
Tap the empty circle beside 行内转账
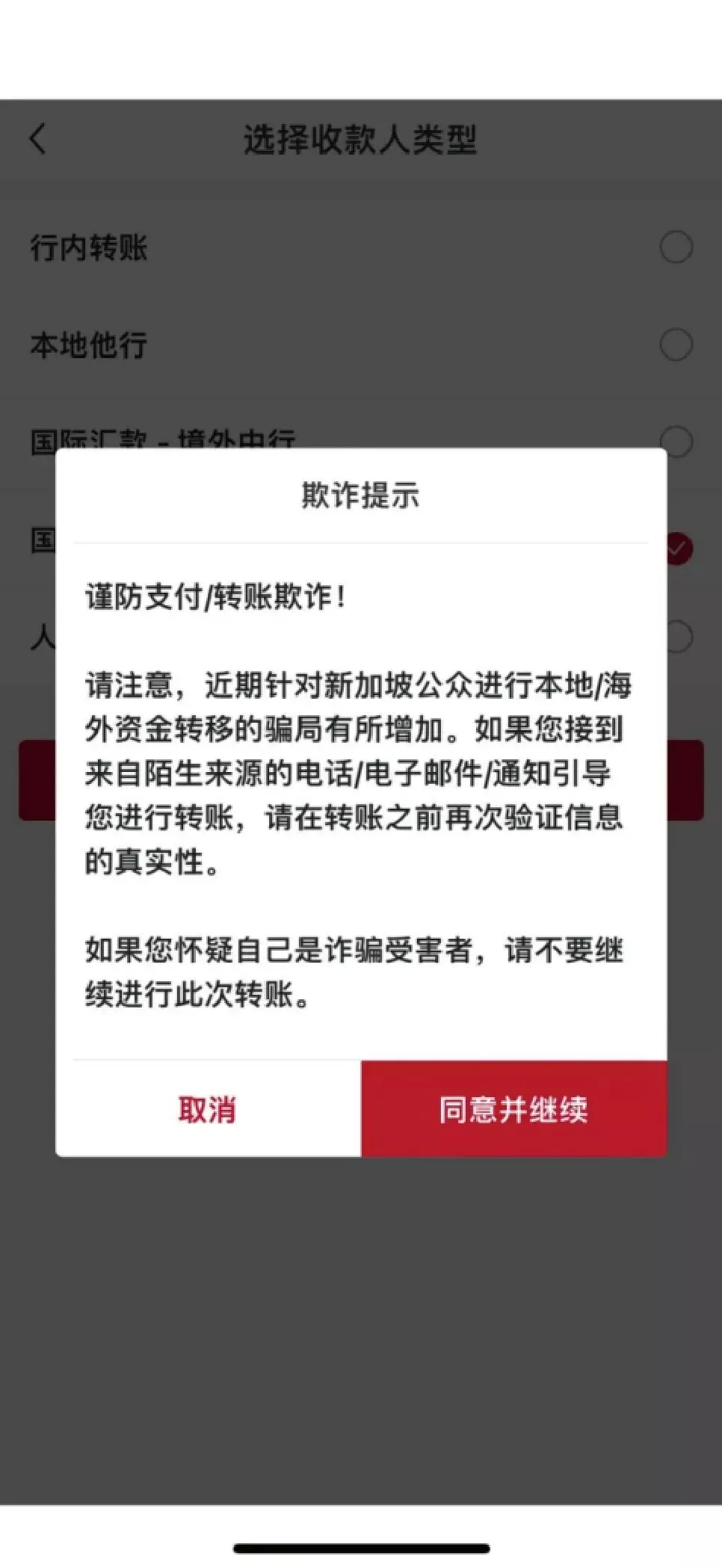point(675,247)
